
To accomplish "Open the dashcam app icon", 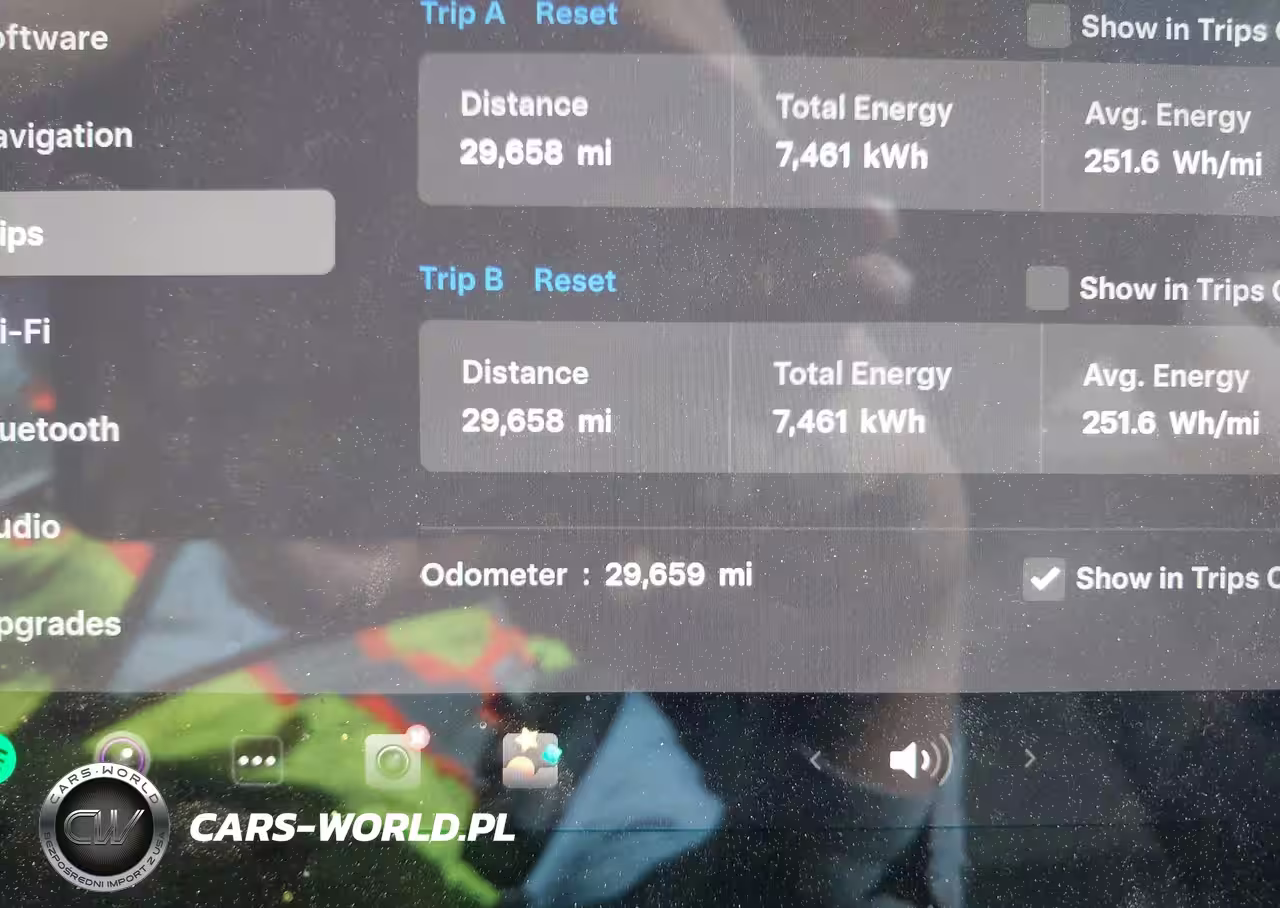I will tap(393, 761).
